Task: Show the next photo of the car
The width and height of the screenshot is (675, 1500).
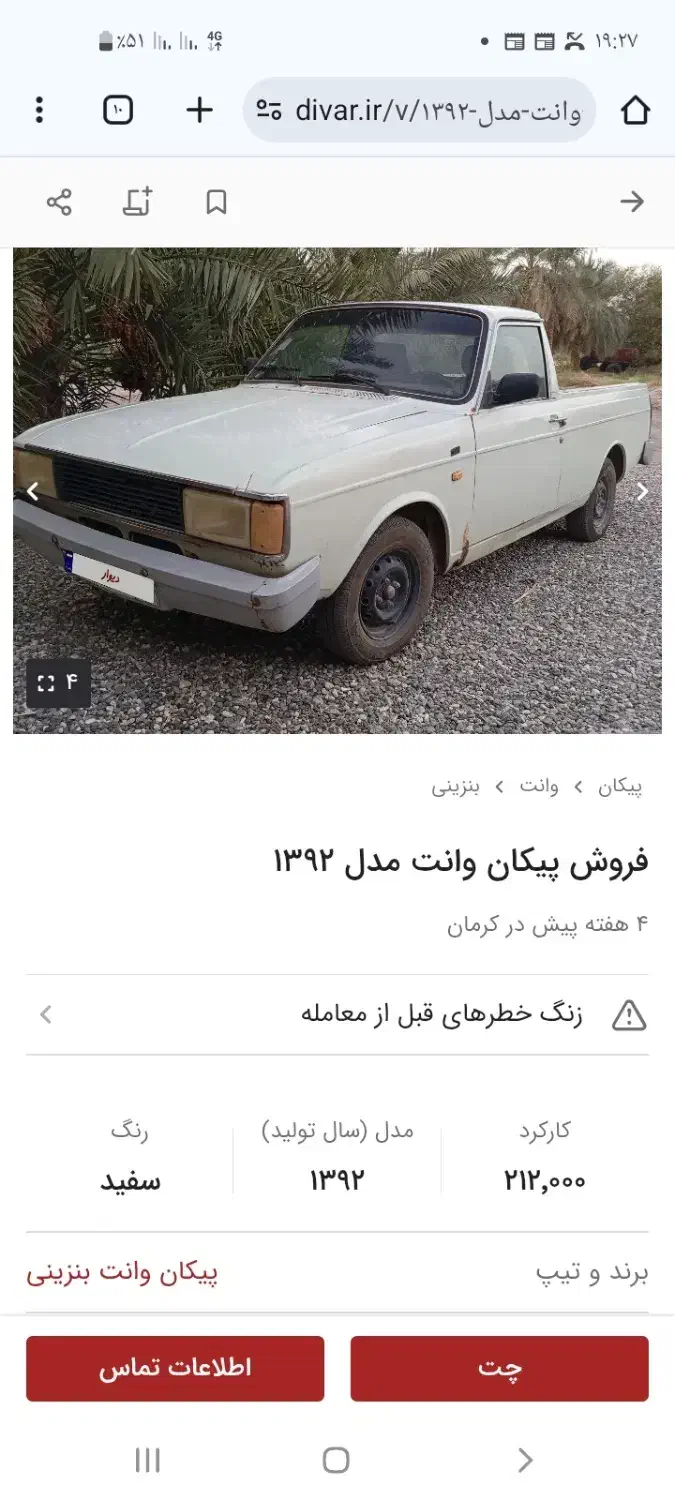Action: (x=642, y=491)
